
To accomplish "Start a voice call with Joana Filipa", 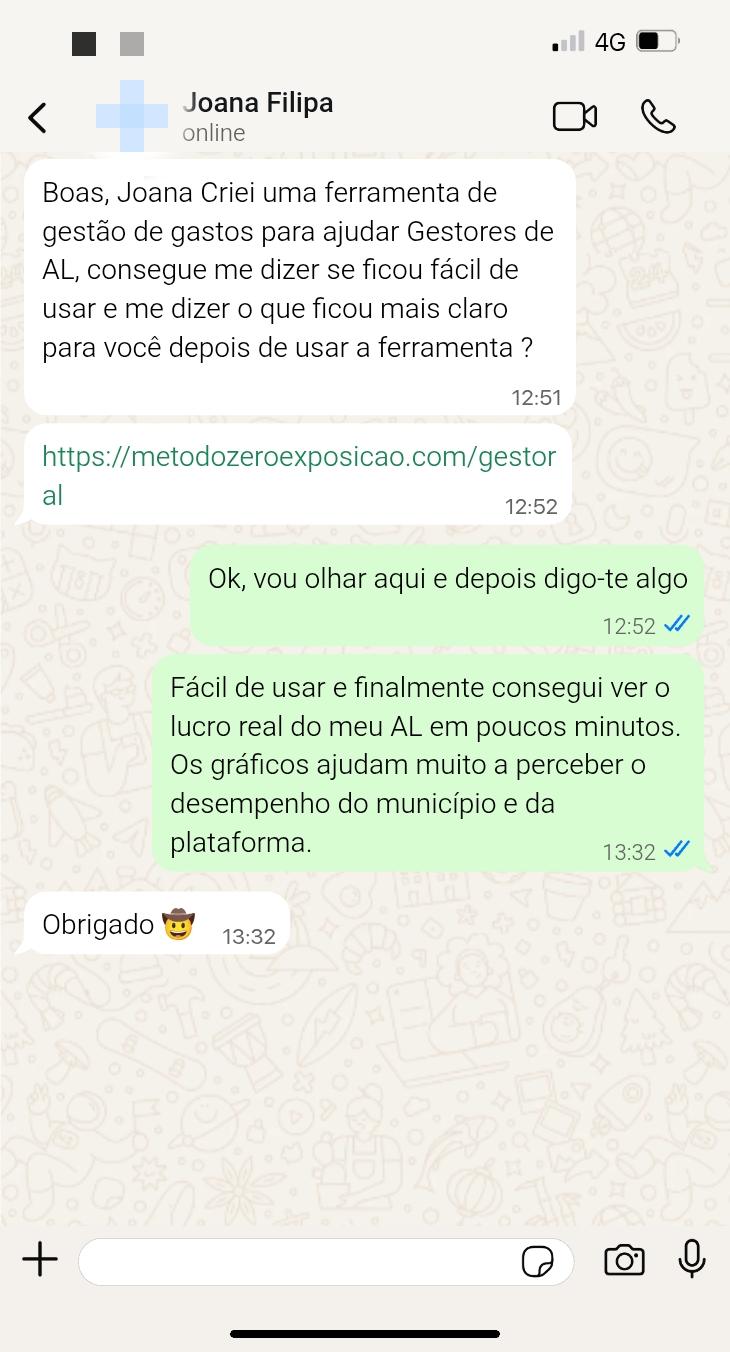I will [x=658, y=116].
